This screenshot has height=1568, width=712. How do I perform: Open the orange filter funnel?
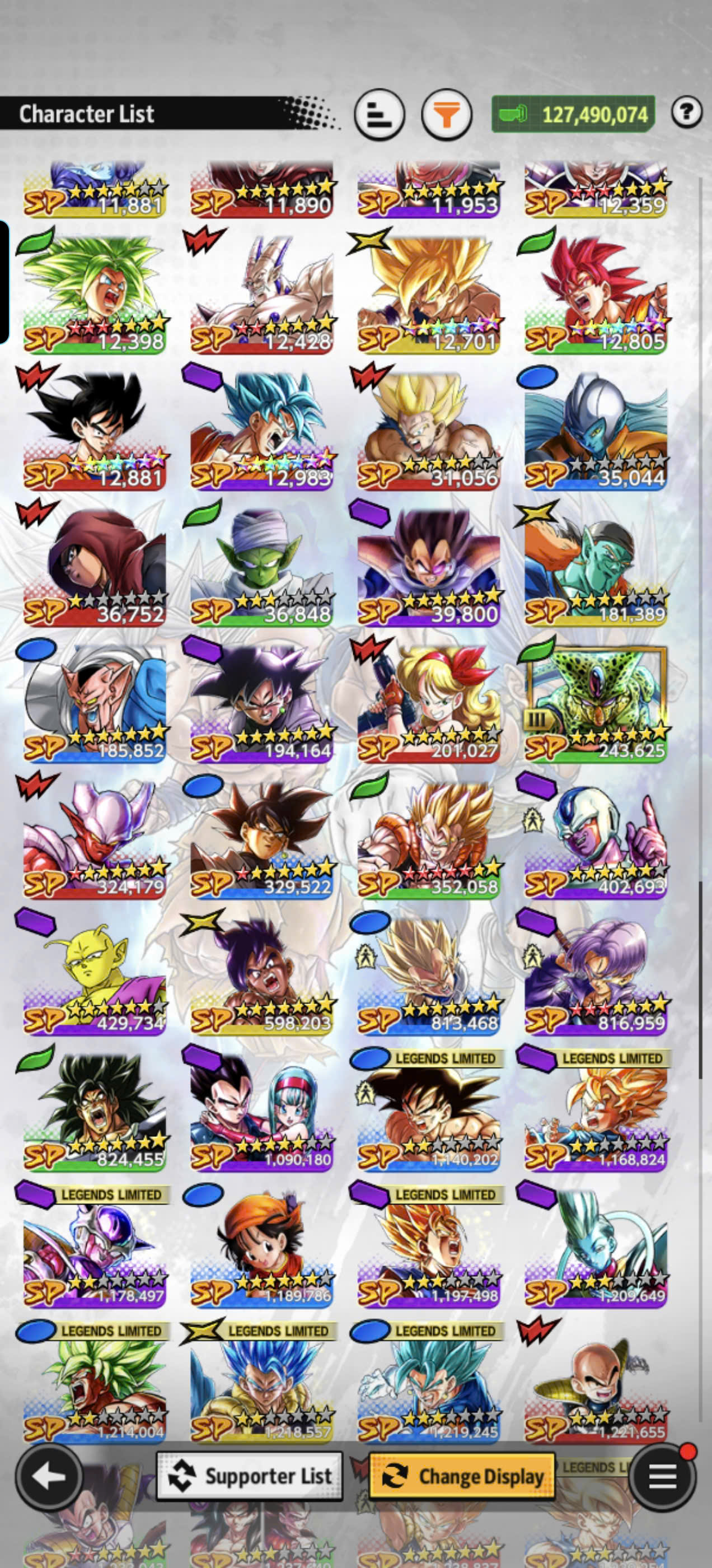pyautogui.click(x=447, y=114)
